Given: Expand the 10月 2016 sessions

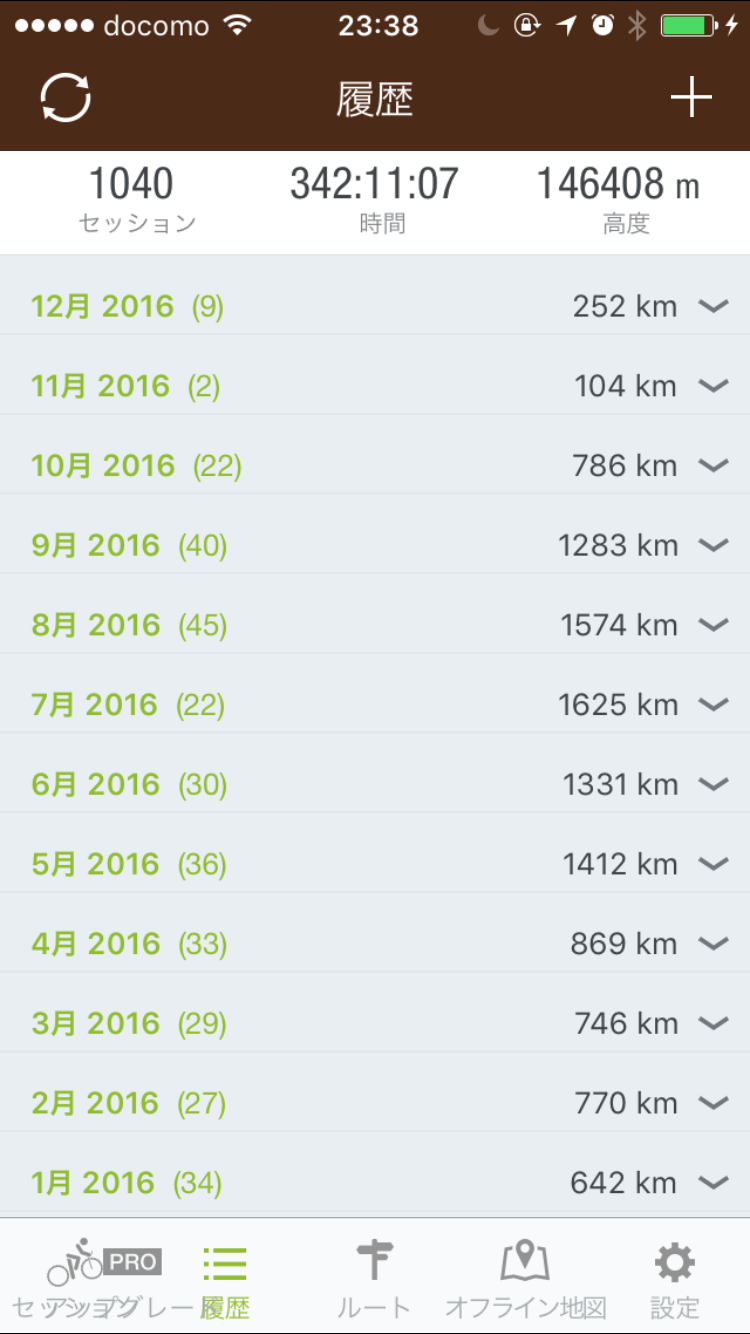Looking at the screenshot, I should click(x=375, y=466).
